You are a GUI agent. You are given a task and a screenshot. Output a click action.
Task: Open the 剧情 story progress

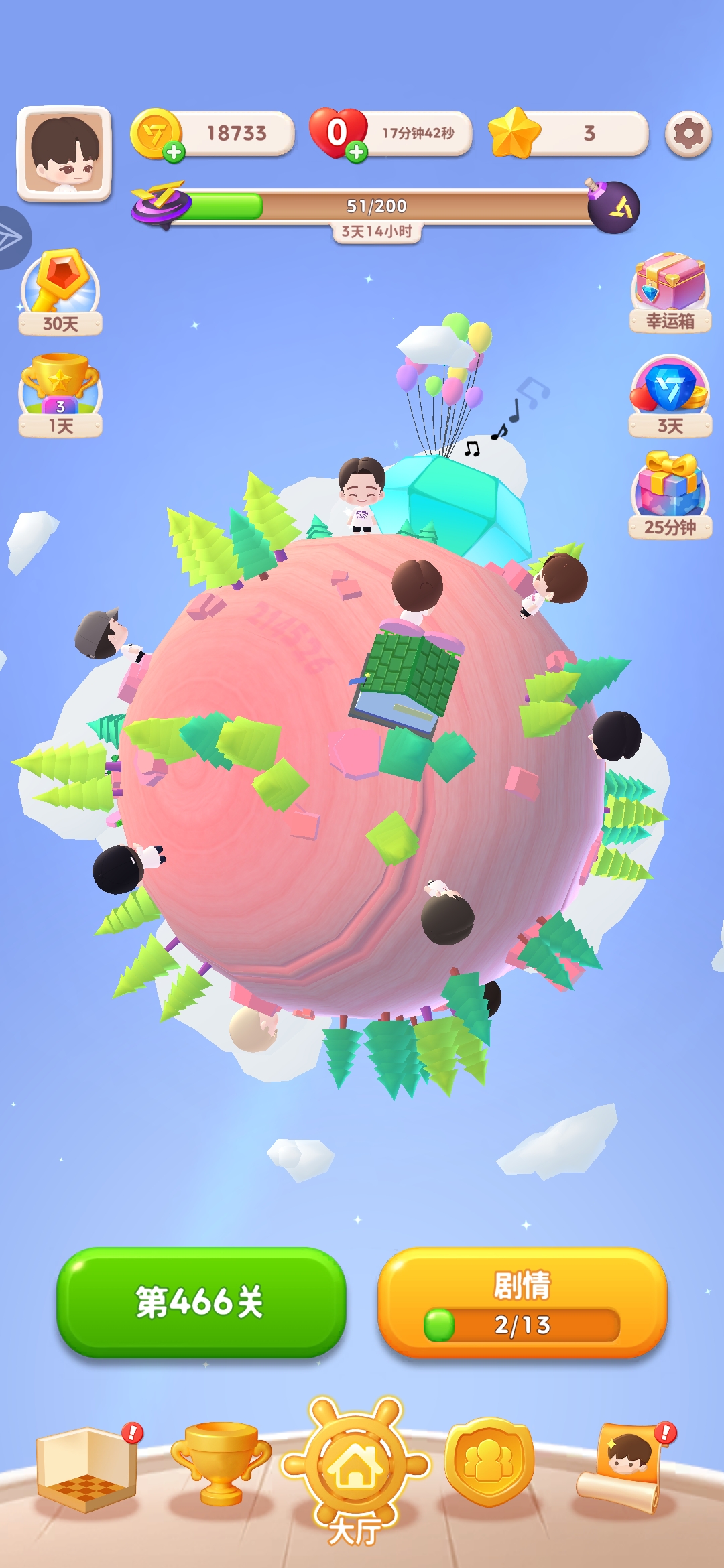522,1302
